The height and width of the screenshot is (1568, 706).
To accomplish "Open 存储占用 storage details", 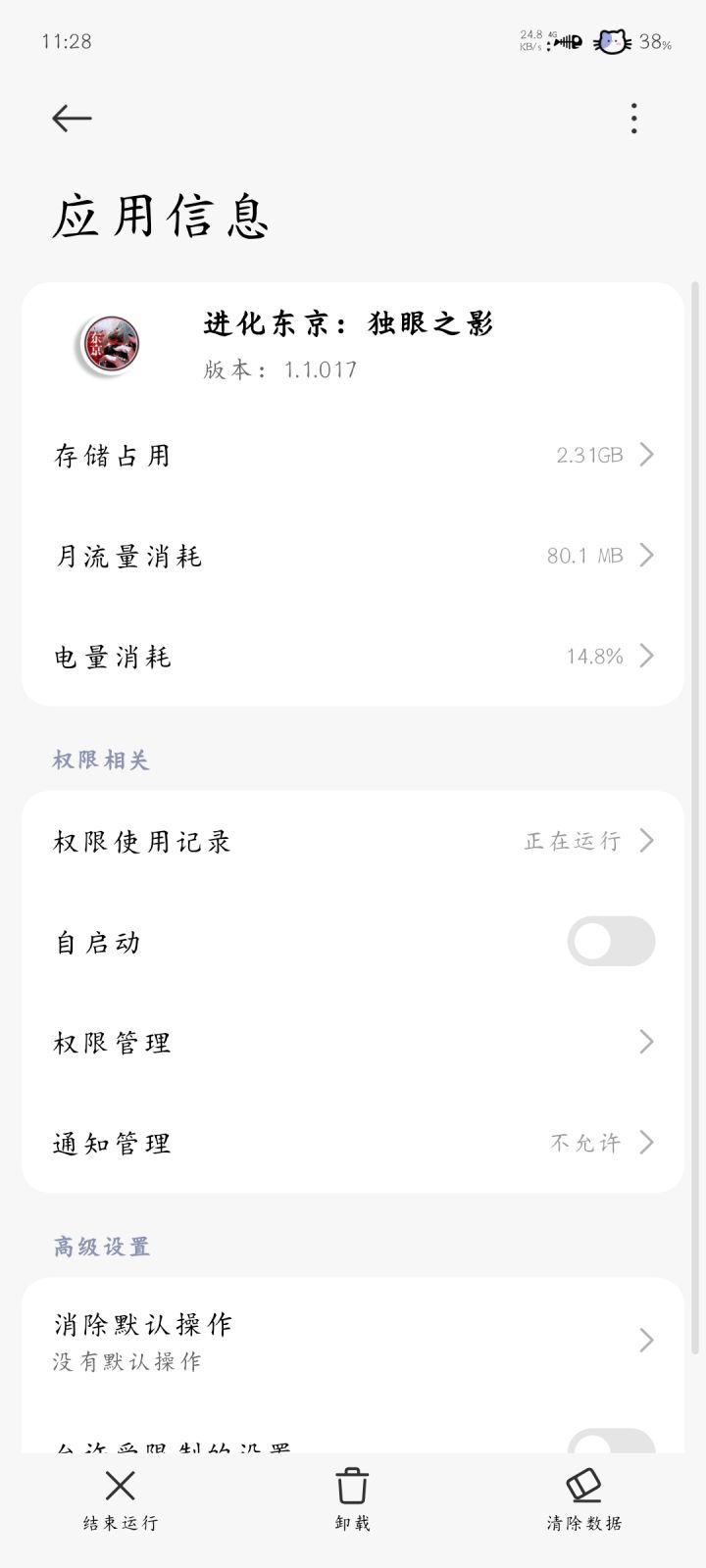I will coord(353,456).
